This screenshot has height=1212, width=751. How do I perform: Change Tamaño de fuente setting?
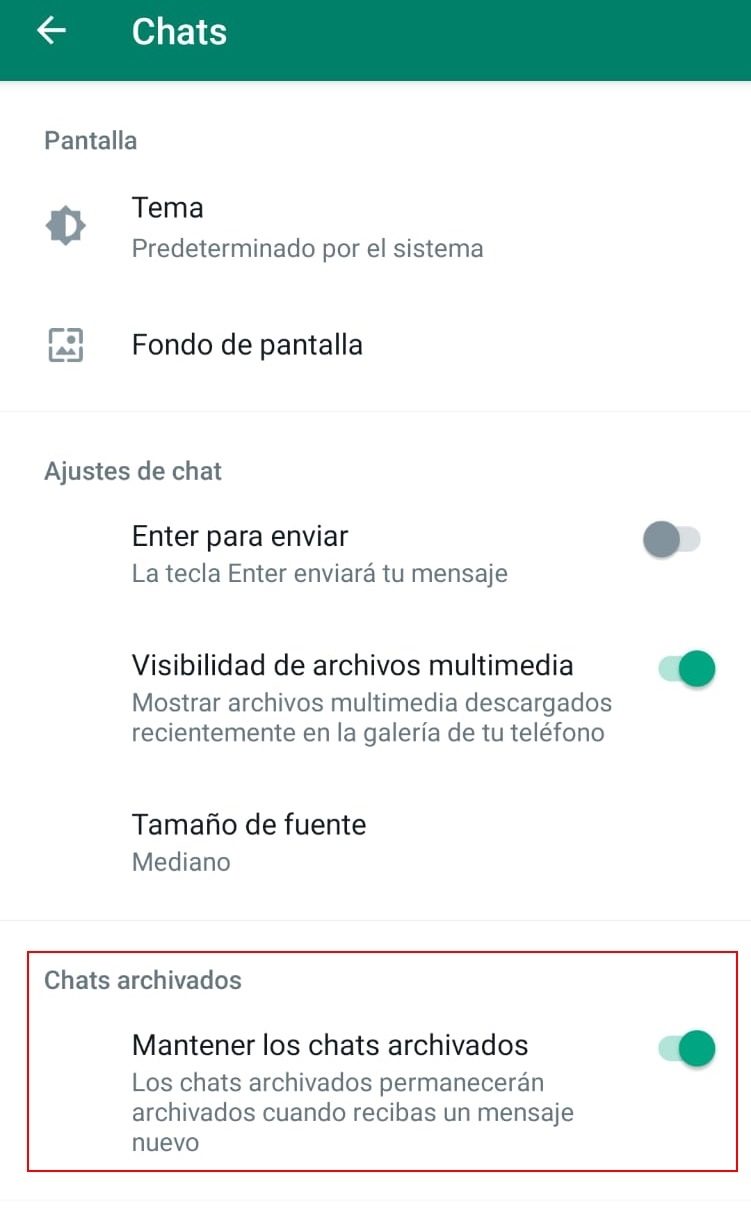(x=249, y=842)
